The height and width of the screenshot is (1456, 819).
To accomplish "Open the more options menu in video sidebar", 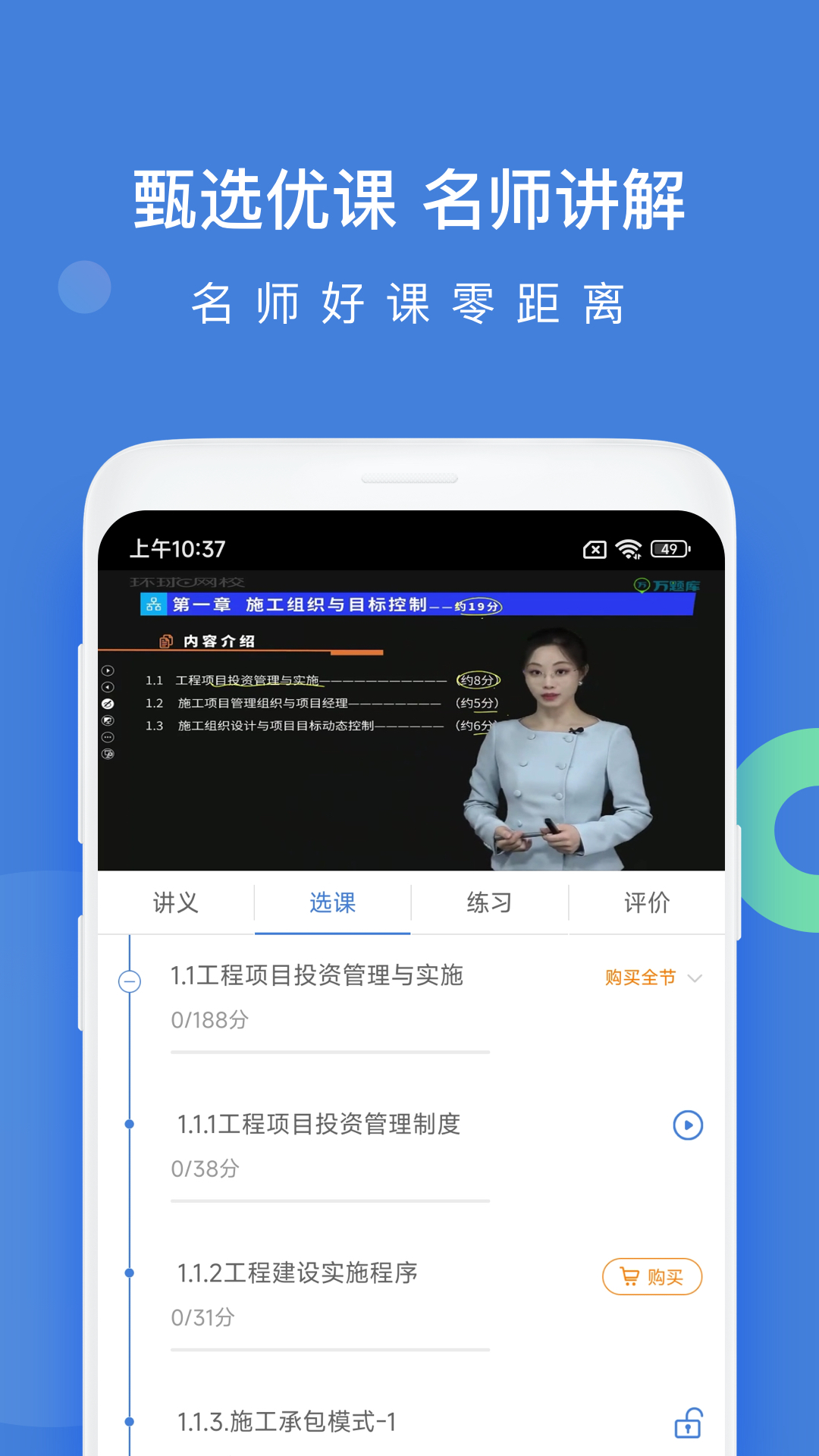I will point(108,737).
